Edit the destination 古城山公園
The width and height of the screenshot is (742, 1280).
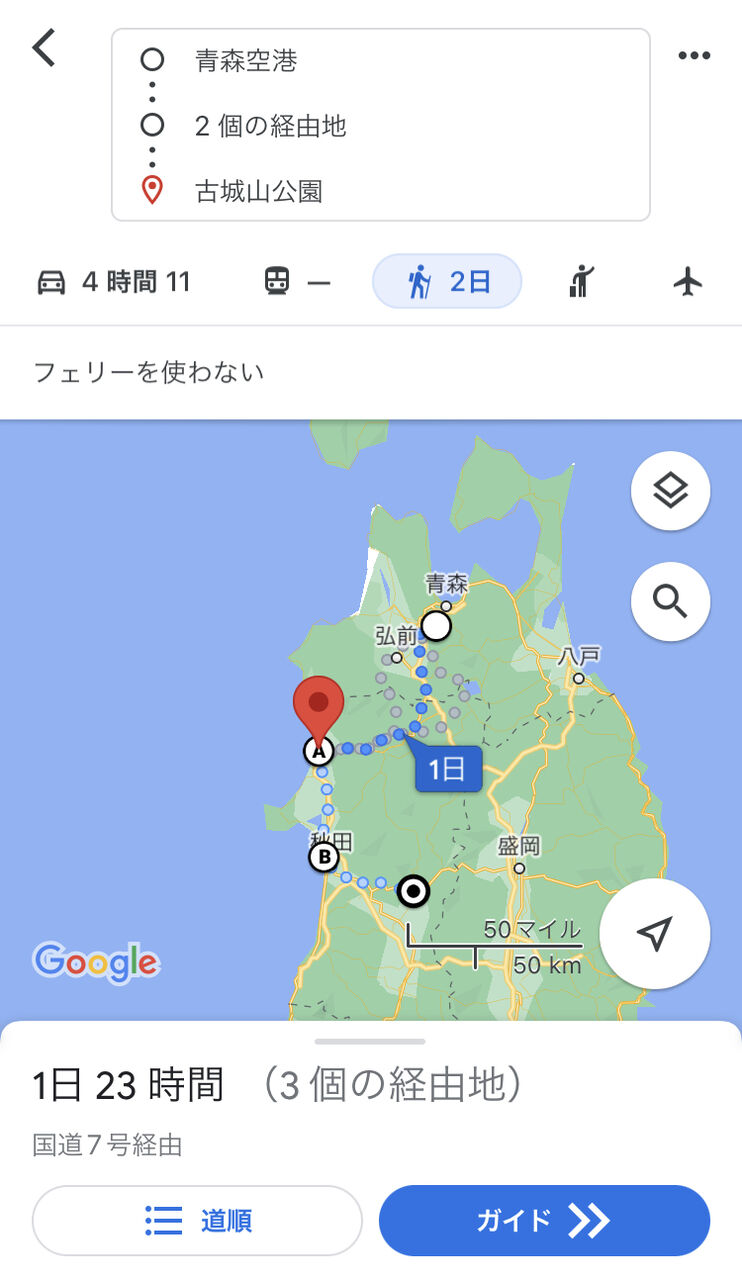(x=258, y=191)
